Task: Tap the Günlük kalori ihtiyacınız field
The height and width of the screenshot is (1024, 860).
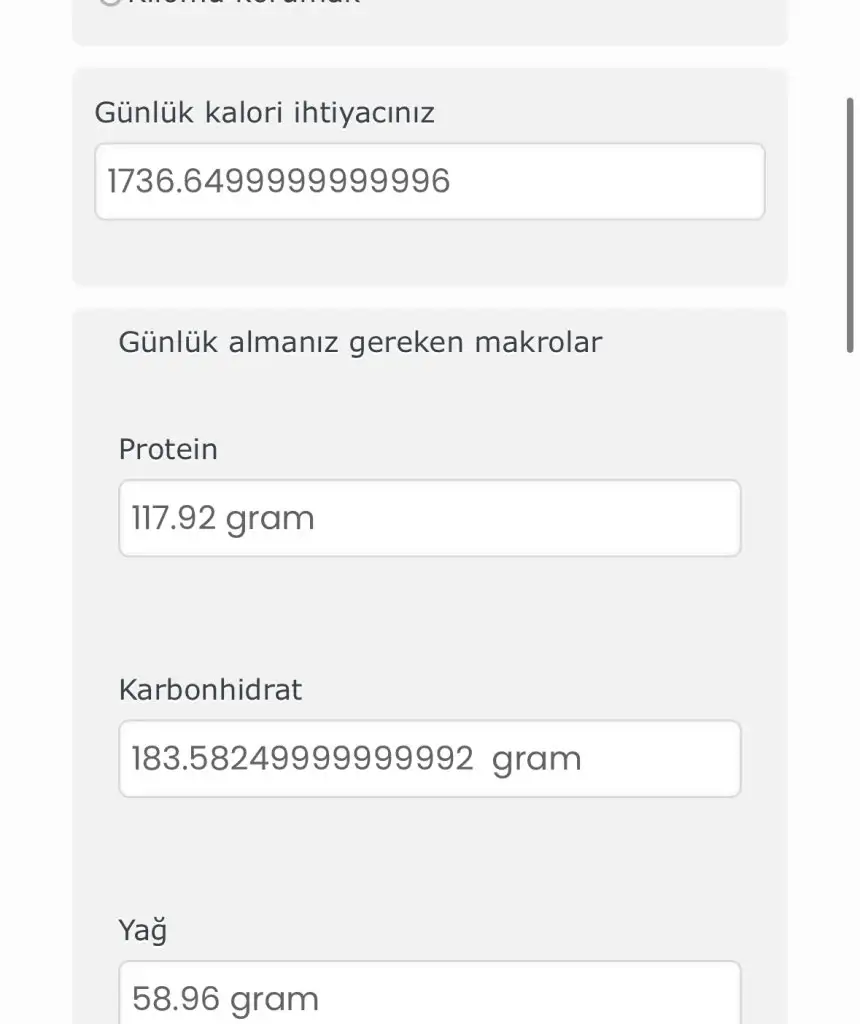Action: coord(429,181)
